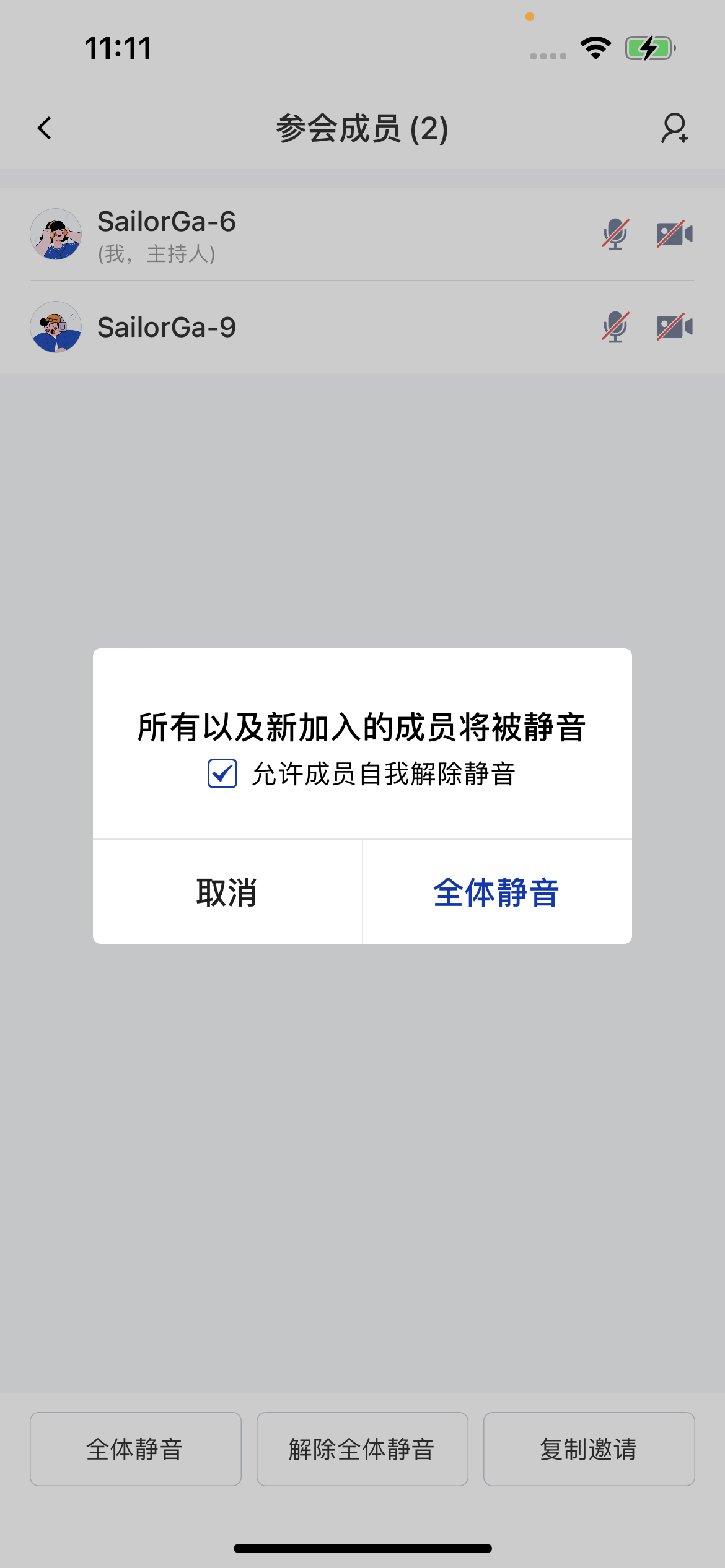Tap 复制邀请 to copy invitation
The width and height of the screenshot is (725, 1568).
tap(589, 1449)
